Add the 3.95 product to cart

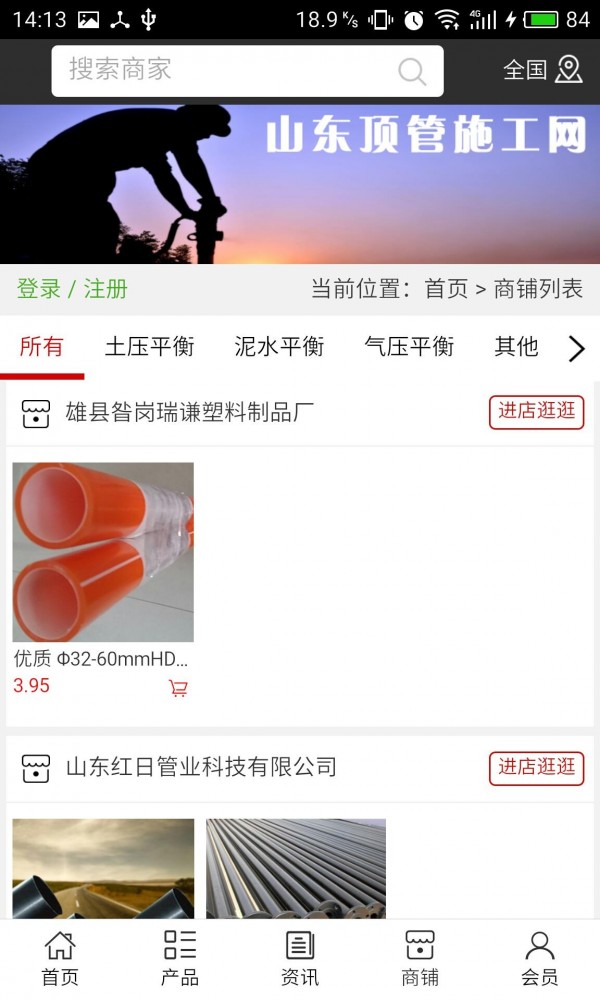pos(178,688)
